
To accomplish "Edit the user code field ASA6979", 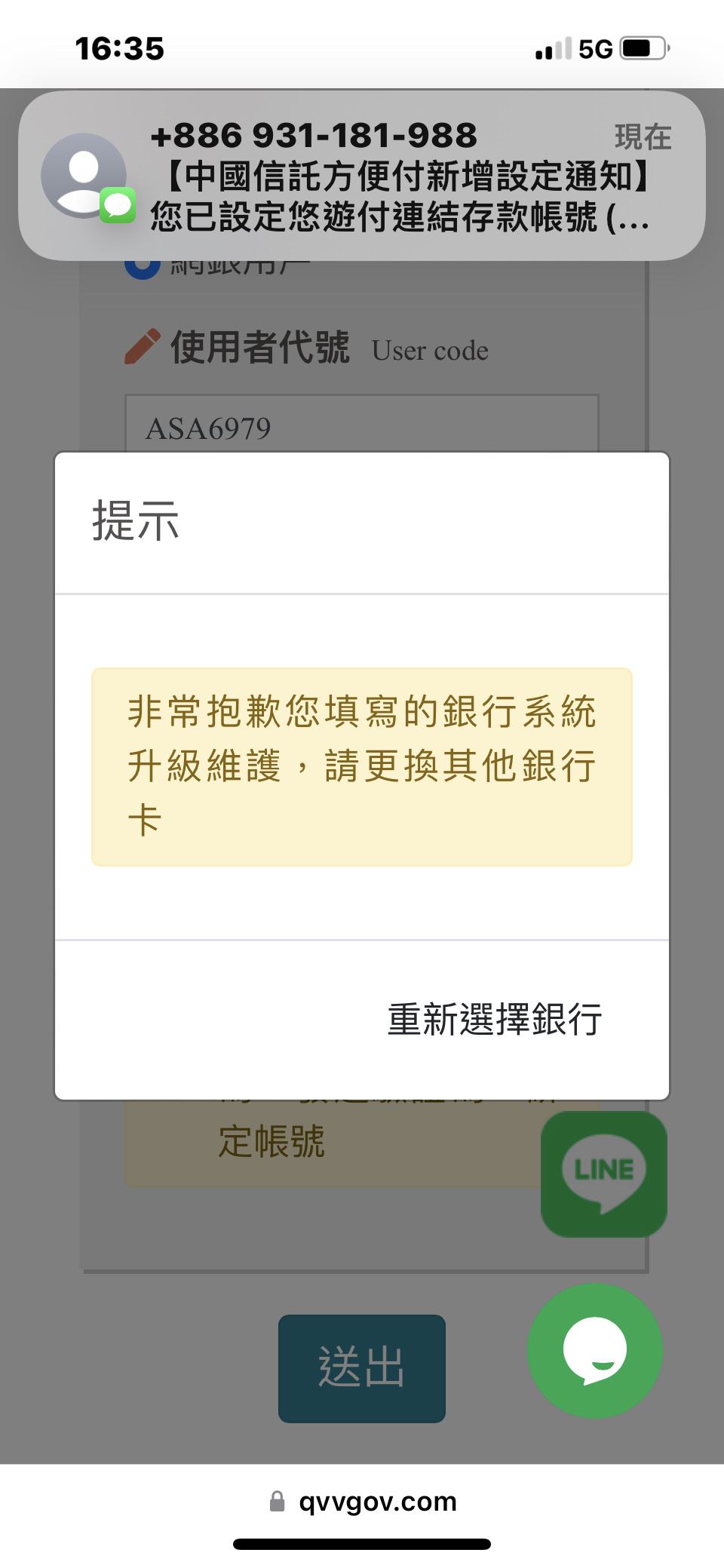I will coord(362,424).
